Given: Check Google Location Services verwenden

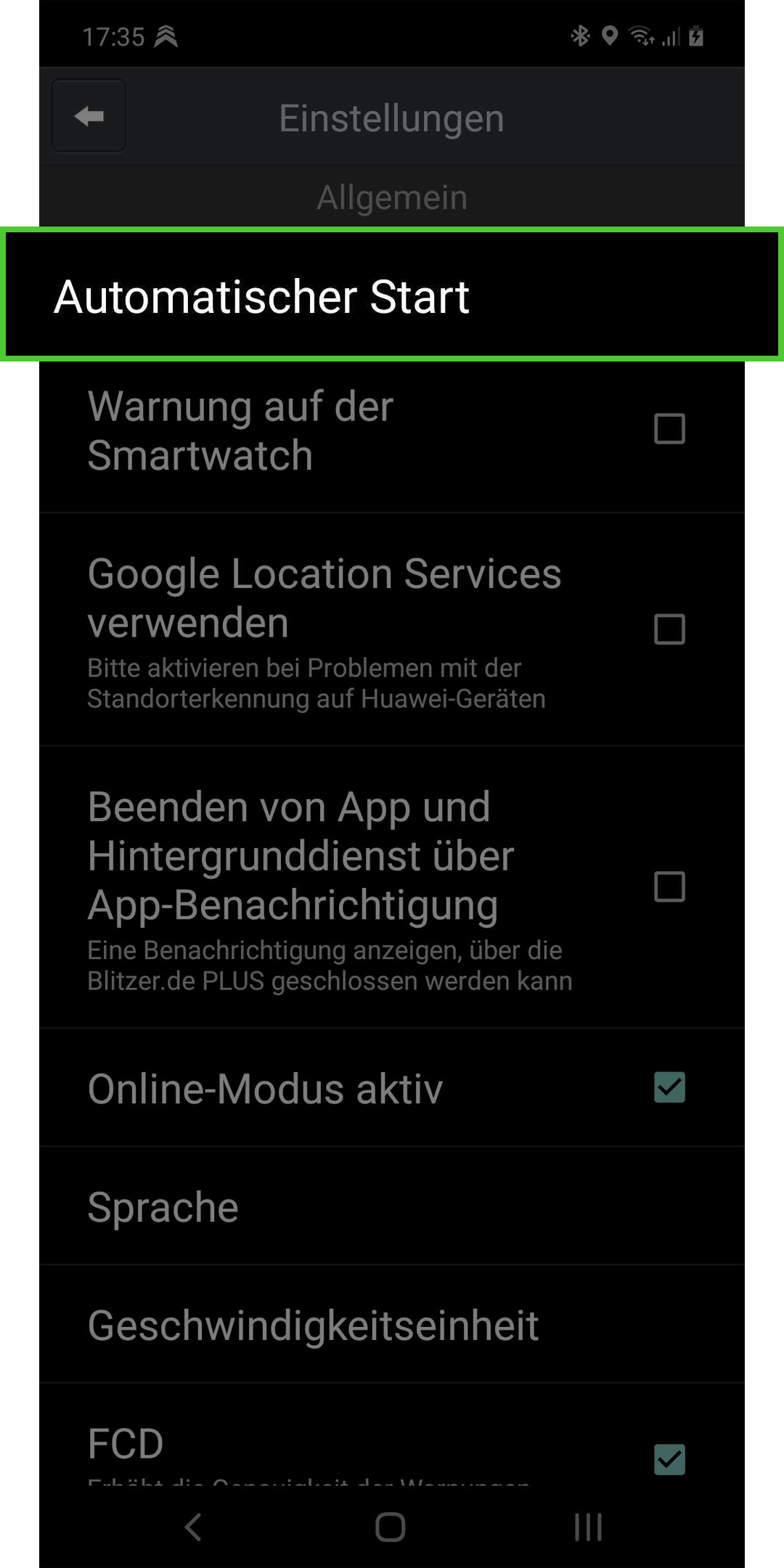Looking at the screenshot, I should 669,629.
